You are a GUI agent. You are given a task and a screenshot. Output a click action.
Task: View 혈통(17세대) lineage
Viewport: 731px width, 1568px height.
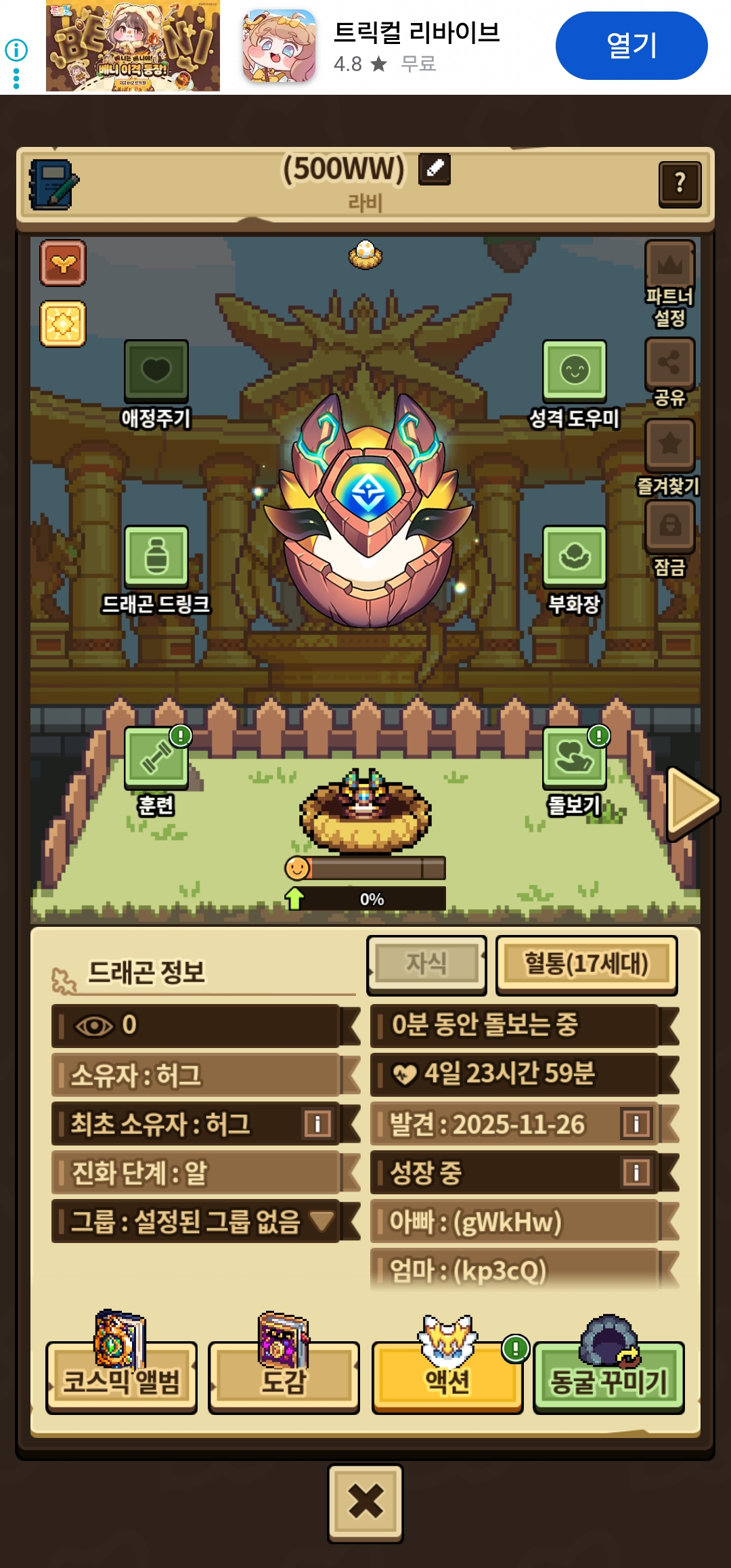(587, 965)
